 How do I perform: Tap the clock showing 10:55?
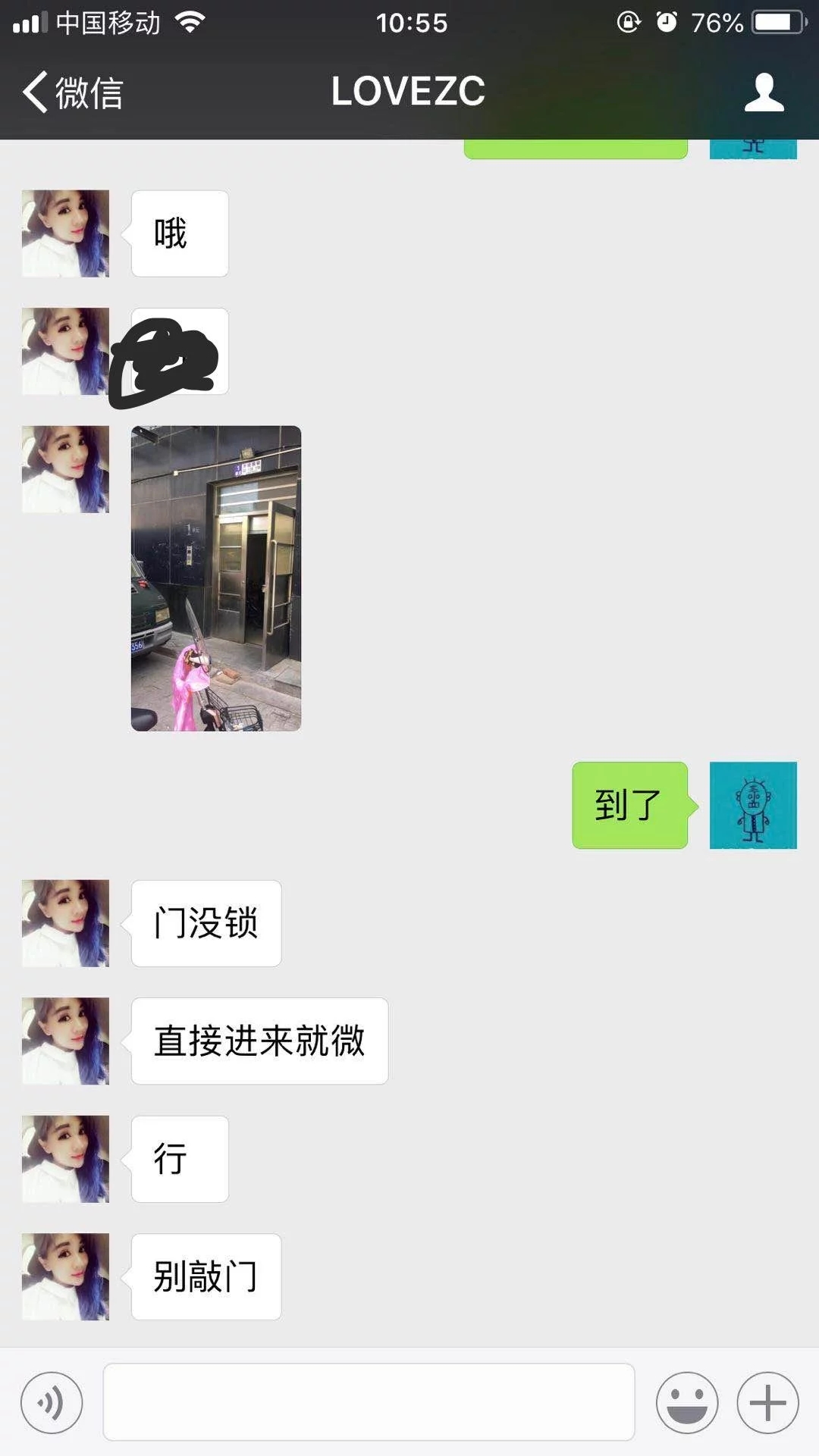pos(409,24)
